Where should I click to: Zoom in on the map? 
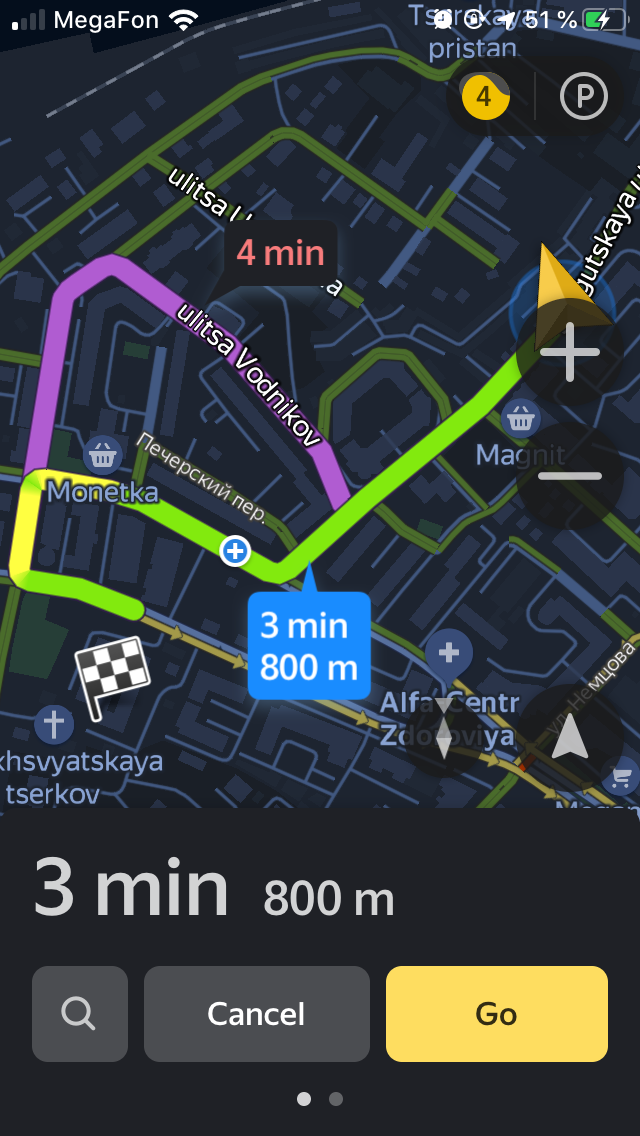[569, 352]
